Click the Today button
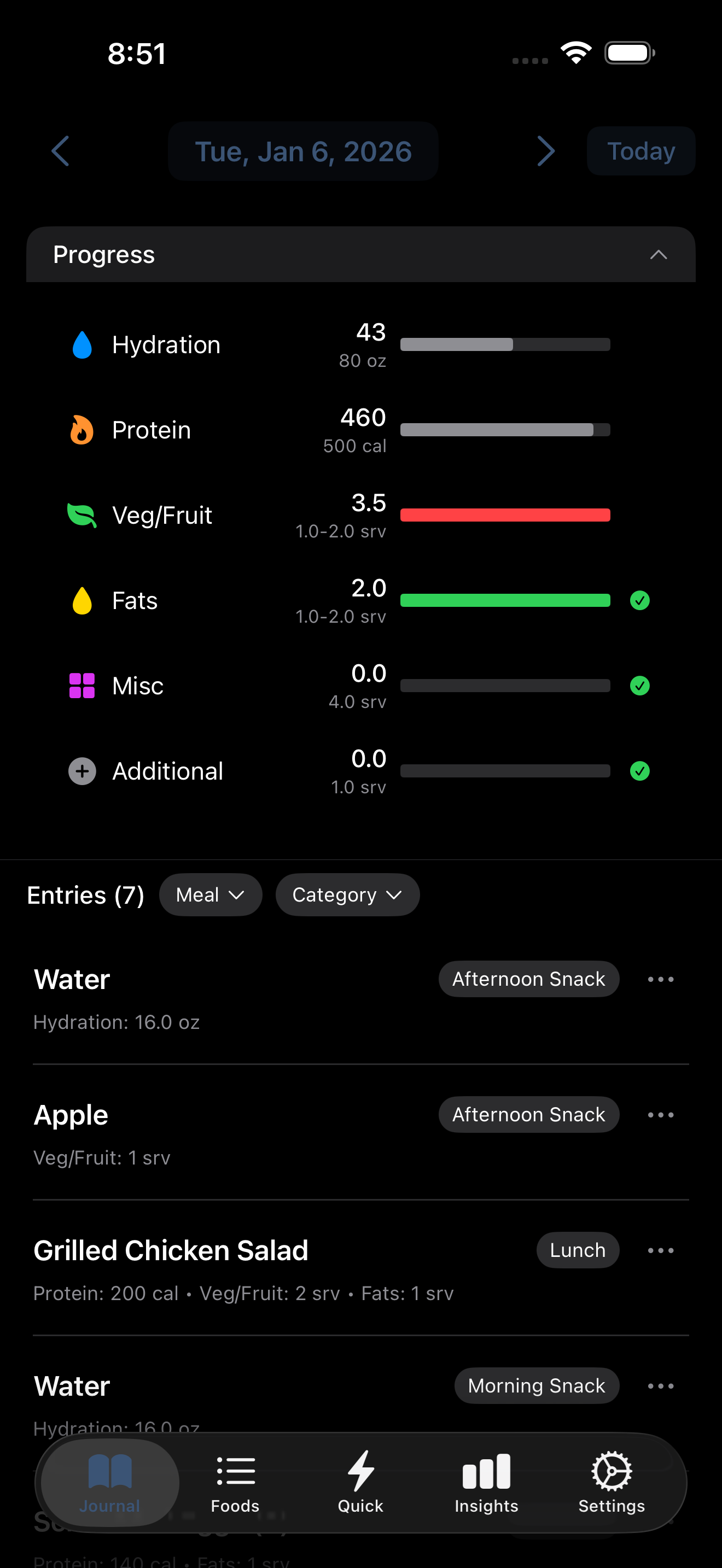722x1568 pixels. (641, 151)
